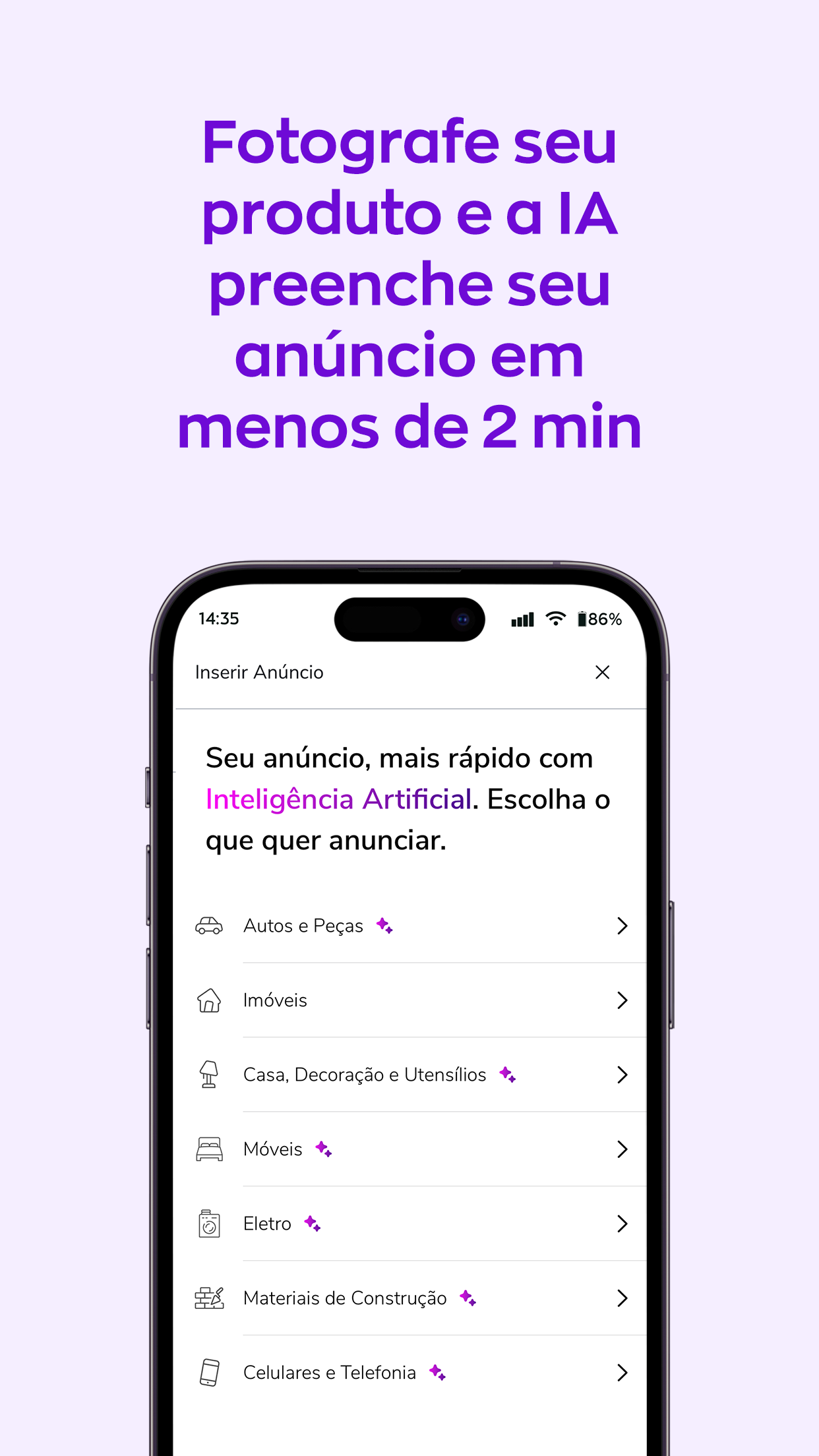Expand the Imóveis category via its chevron
Image resolution: width=819 pixels, height=1456 pixels.
tap(622, 1000)
